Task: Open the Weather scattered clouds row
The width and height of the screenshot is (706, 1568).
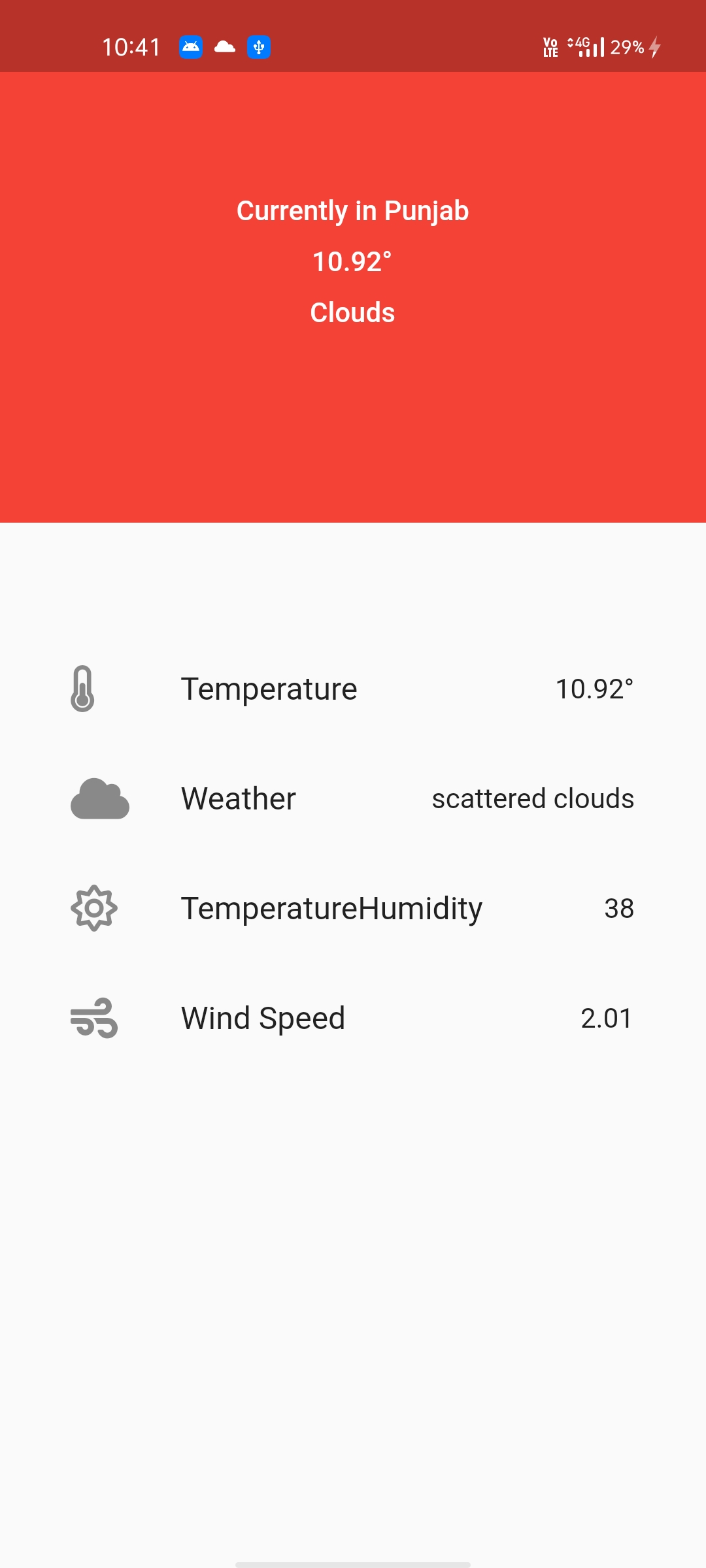Action: pos(353,798)
